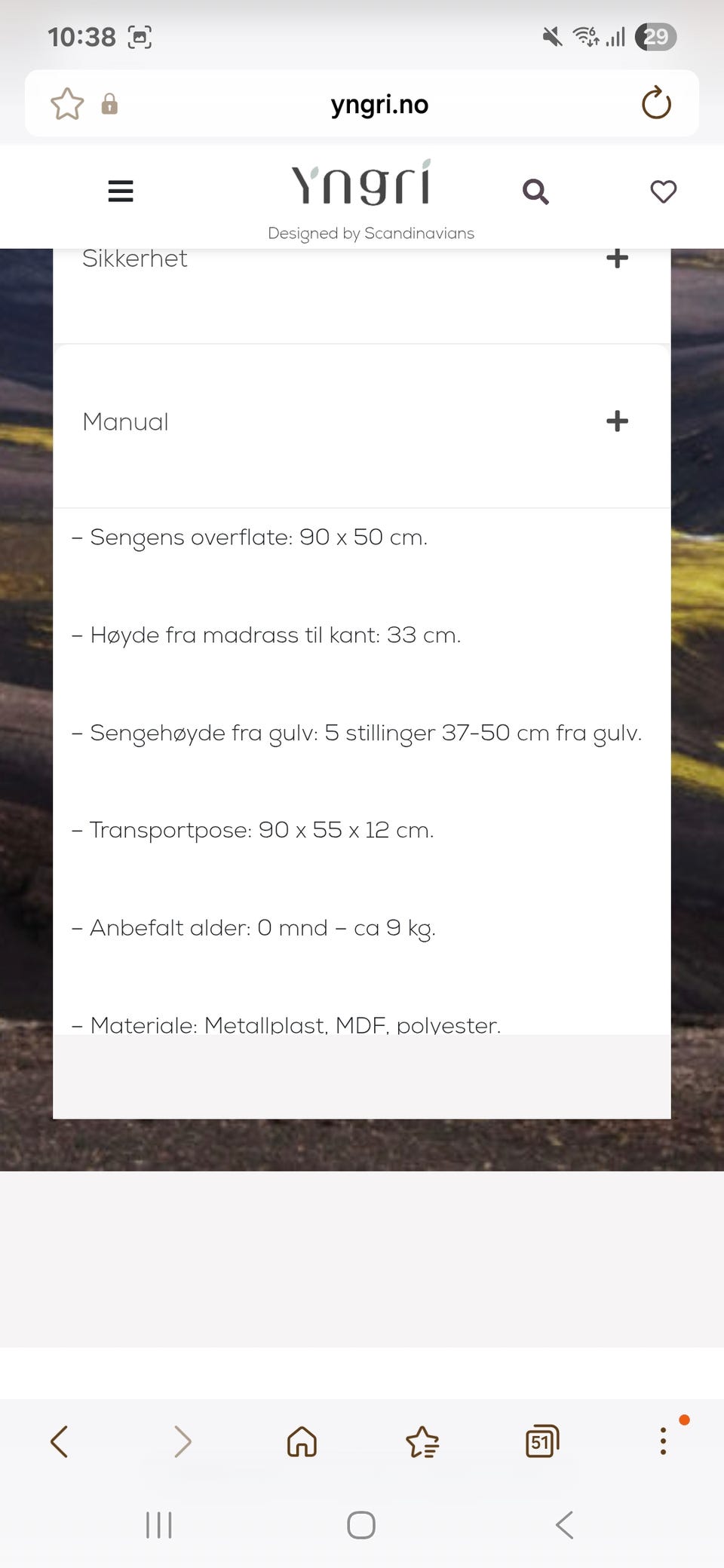Open the browser home page
The height and width of the screenshot is (1568, 724).
coord(302,1441)
